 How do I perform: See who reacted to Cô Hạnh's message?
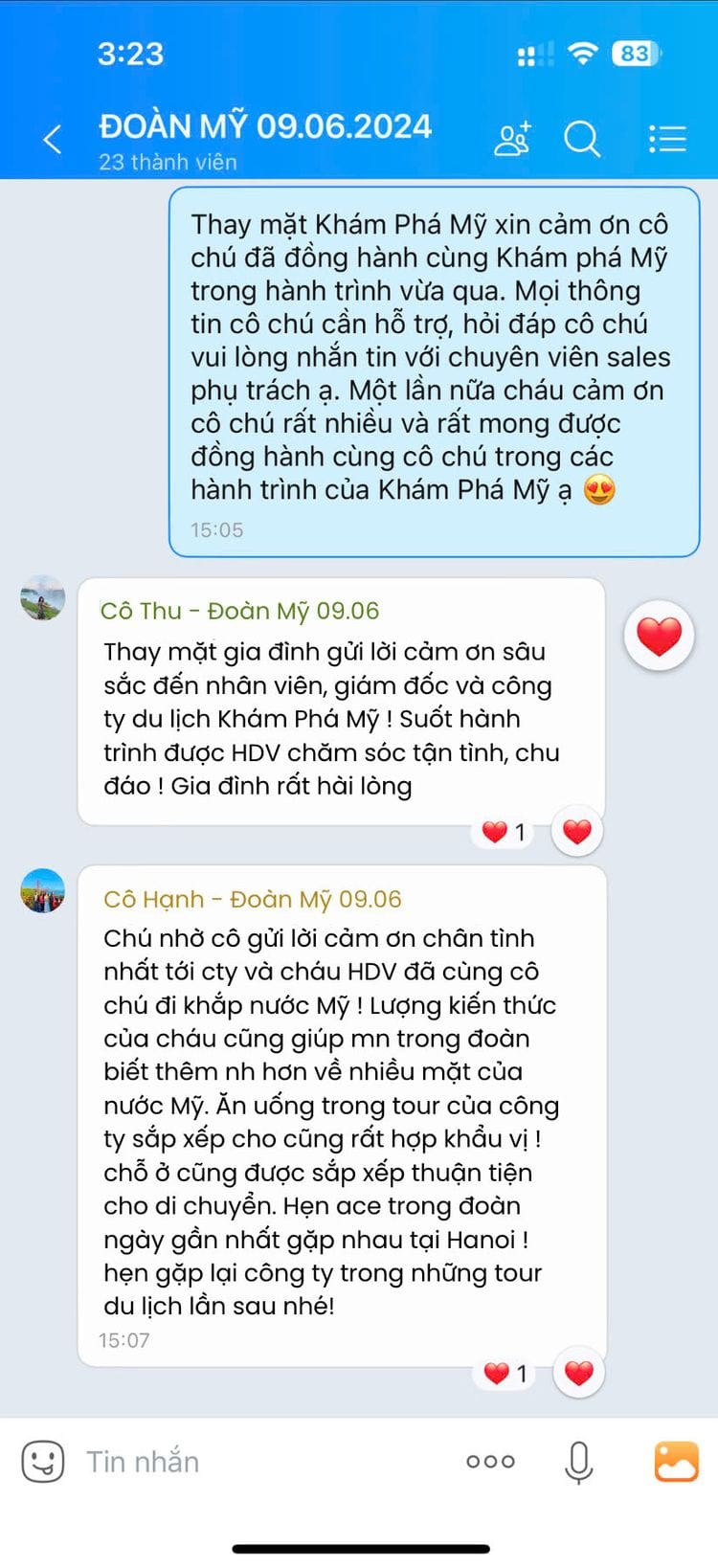[x=505, y=1374]
